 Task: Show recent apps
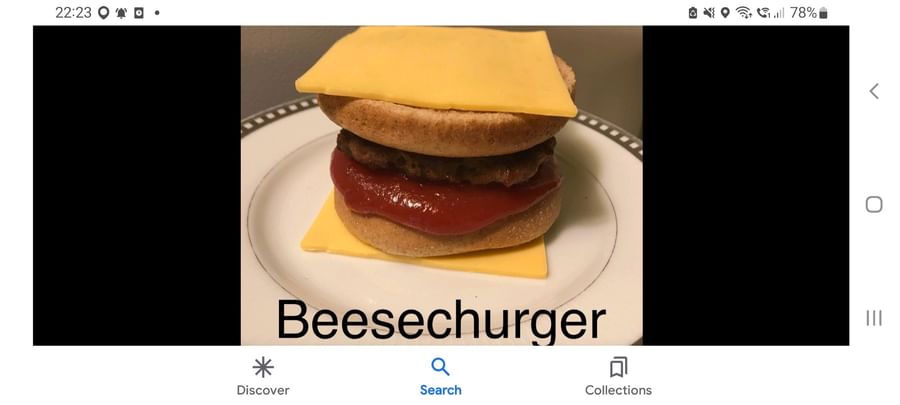(874, 318)
